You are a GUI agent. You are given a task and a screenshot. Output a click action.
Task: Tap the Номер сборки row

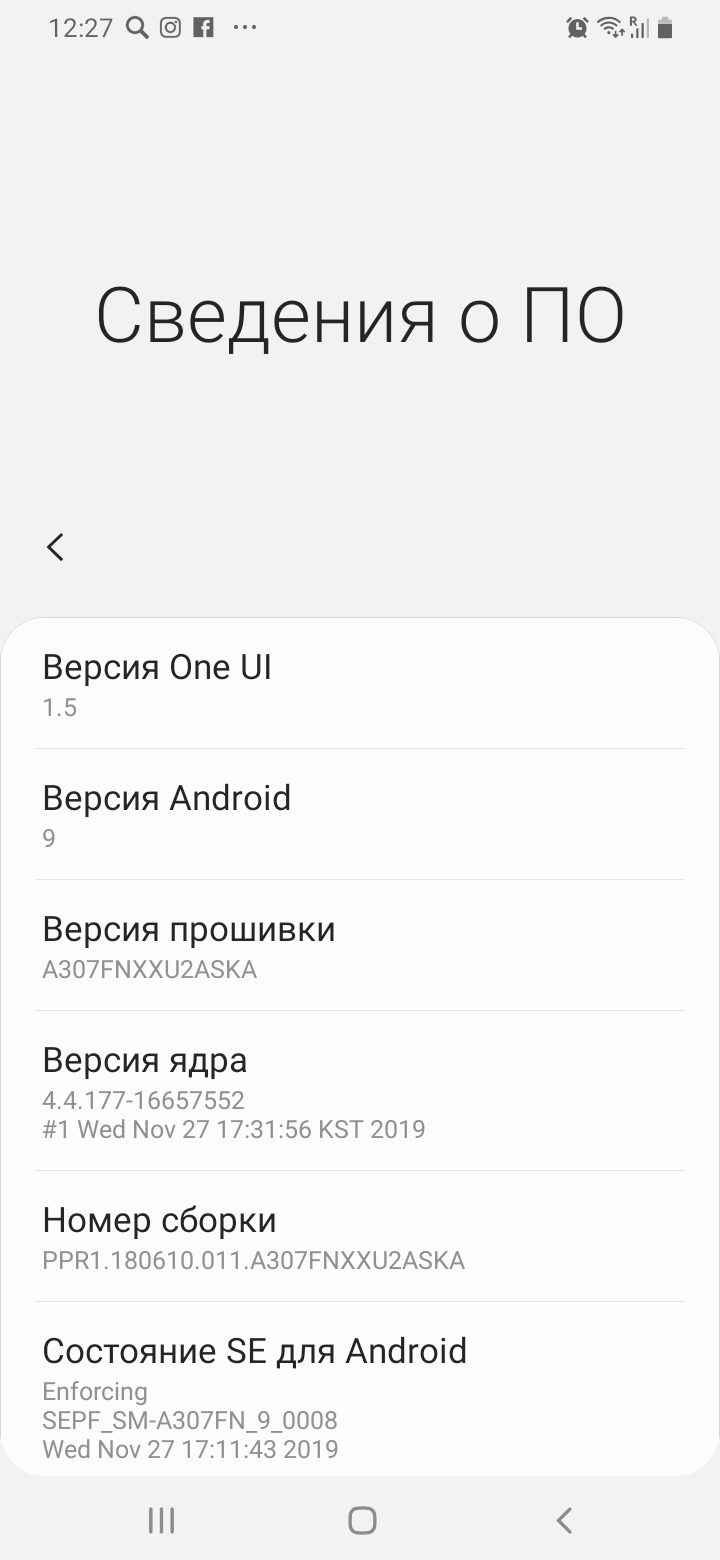(x=360, y=1238)
